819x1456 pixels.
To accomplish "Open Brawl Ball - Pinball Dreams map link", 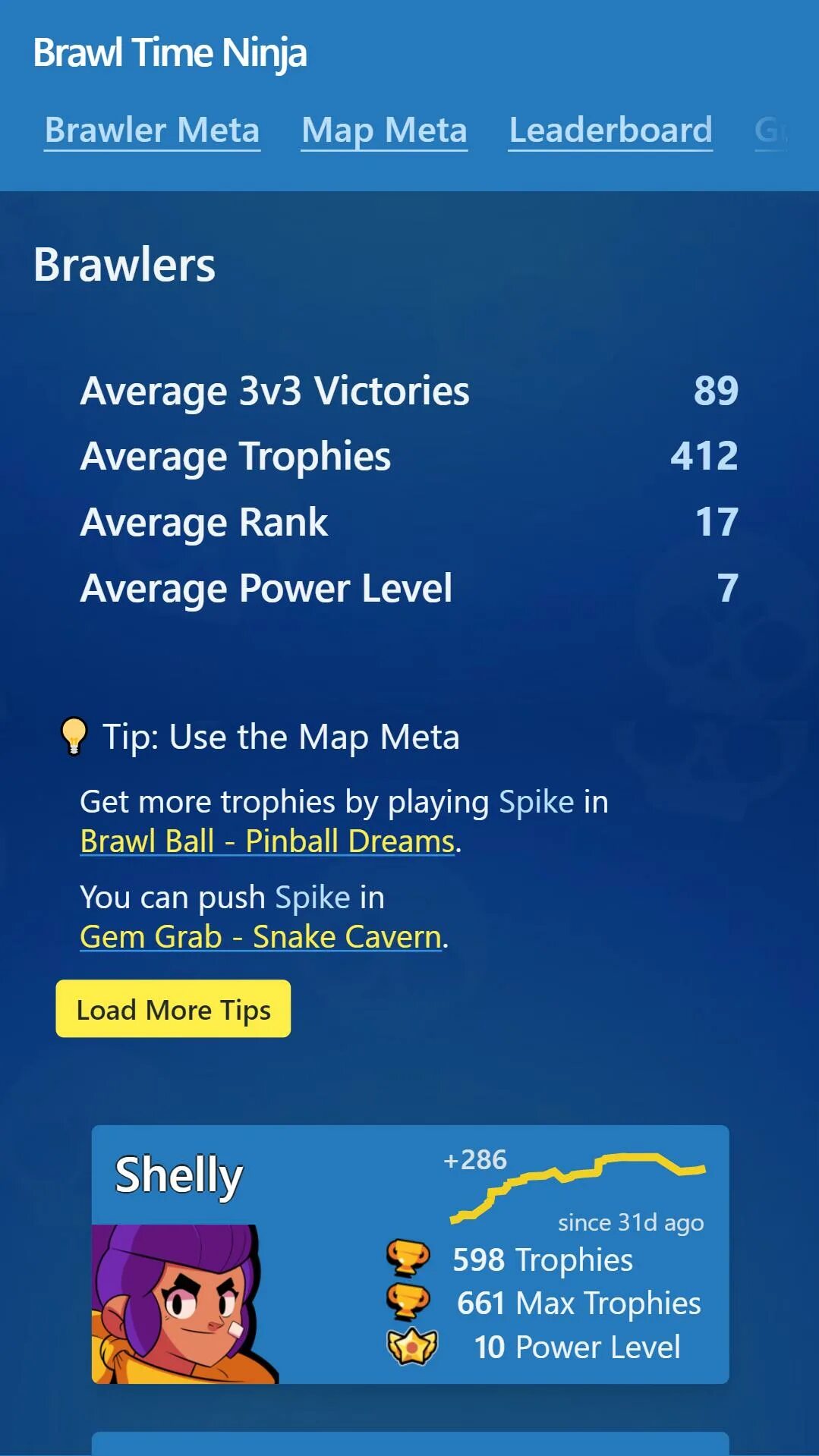I will click(x=267, y=841).
